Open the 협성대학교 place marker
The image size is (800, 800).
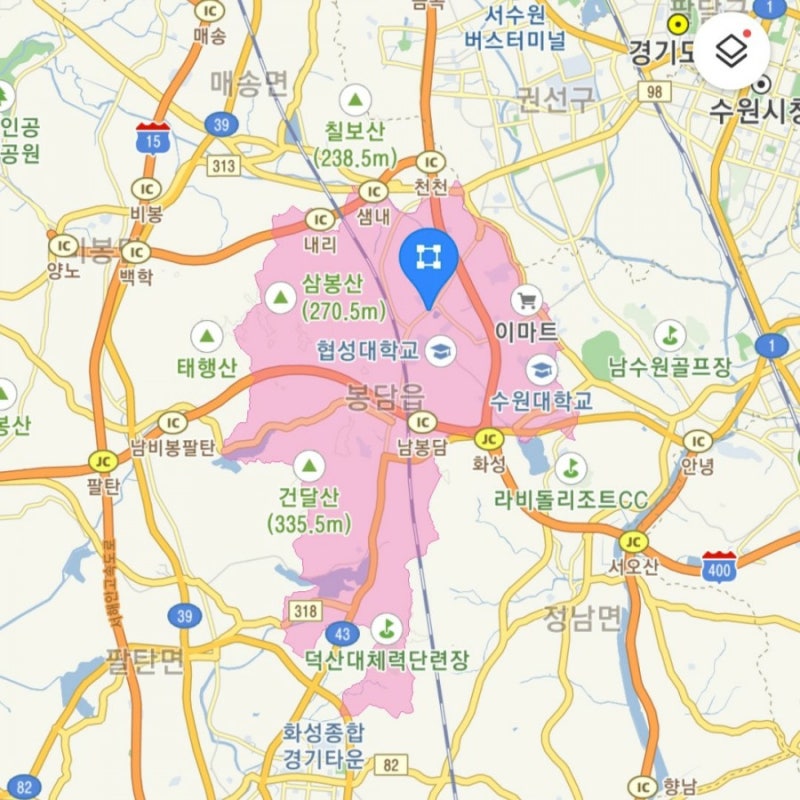440,350
